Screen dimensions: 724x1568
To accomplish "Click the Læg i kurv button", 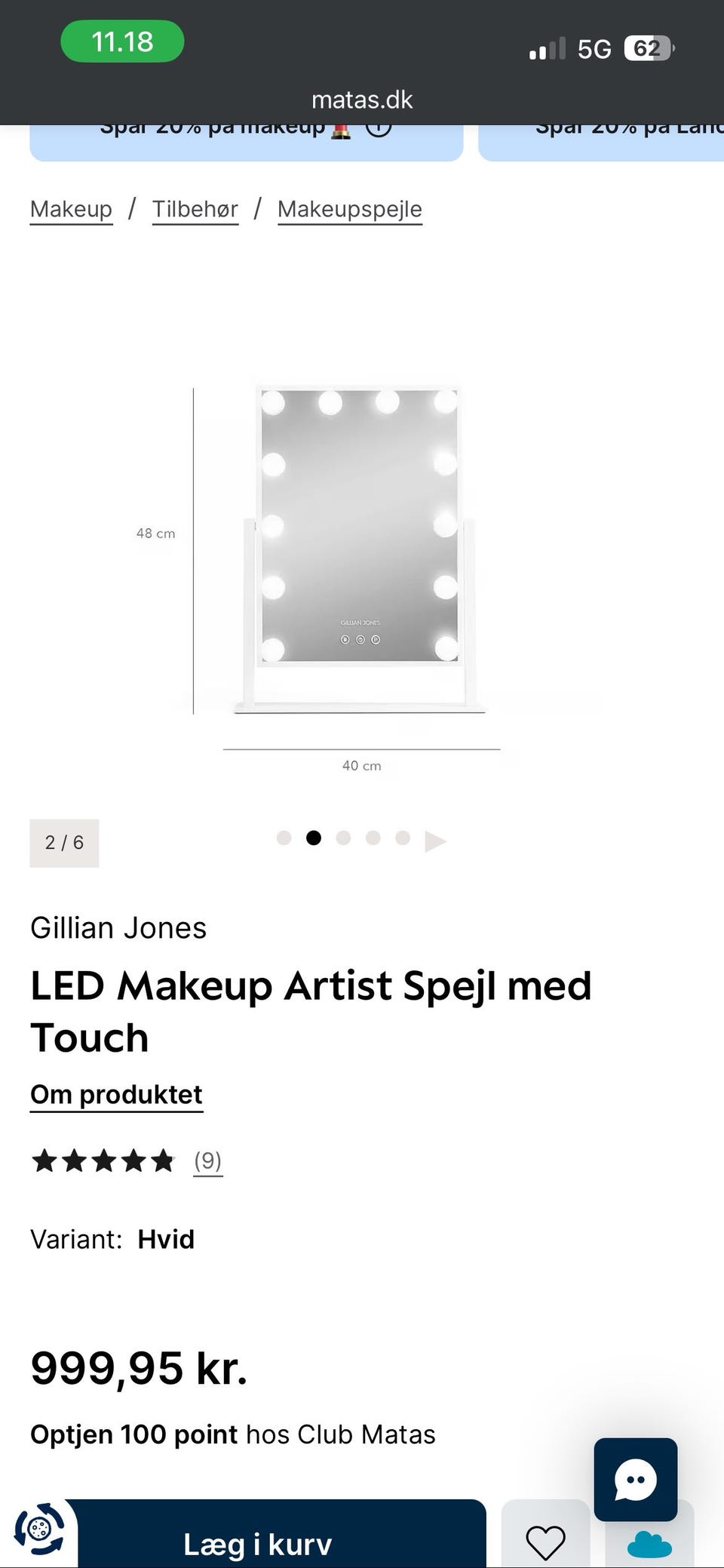I will 256,1544.
